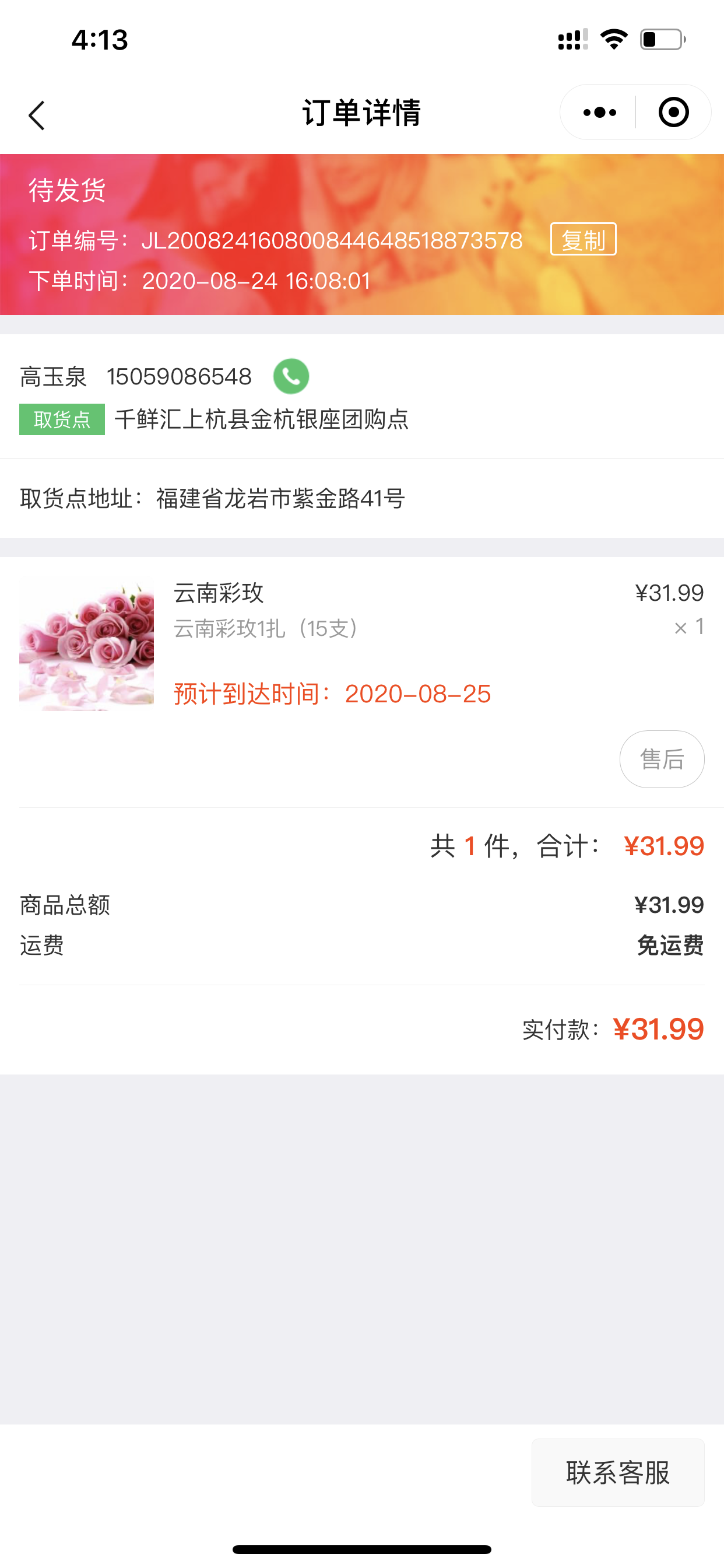Screen dimensions: 724x1568
Task: Copy the order number with 复制
Action: coord(583,239)
